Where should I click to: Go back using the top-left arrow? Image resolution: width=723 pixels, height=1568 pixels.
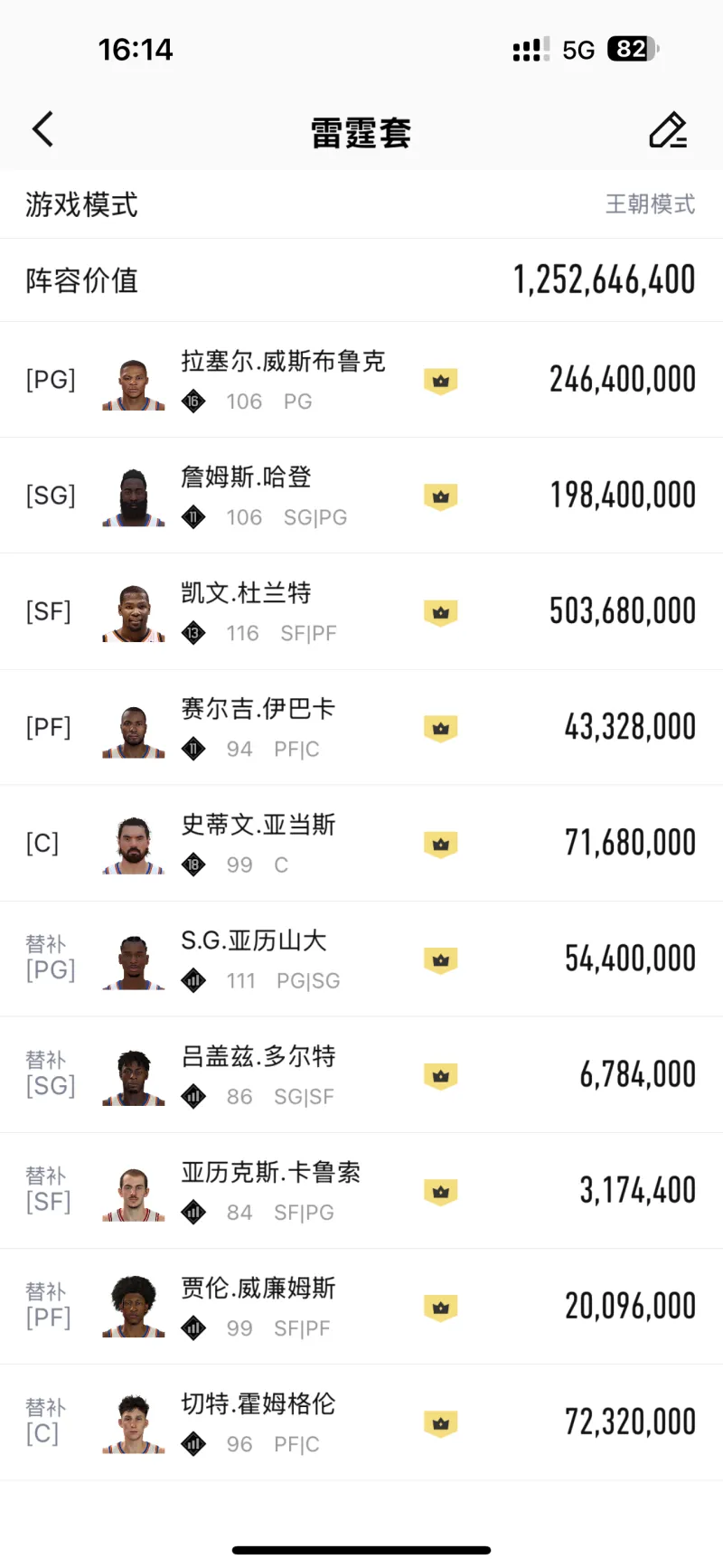(42, 129)
